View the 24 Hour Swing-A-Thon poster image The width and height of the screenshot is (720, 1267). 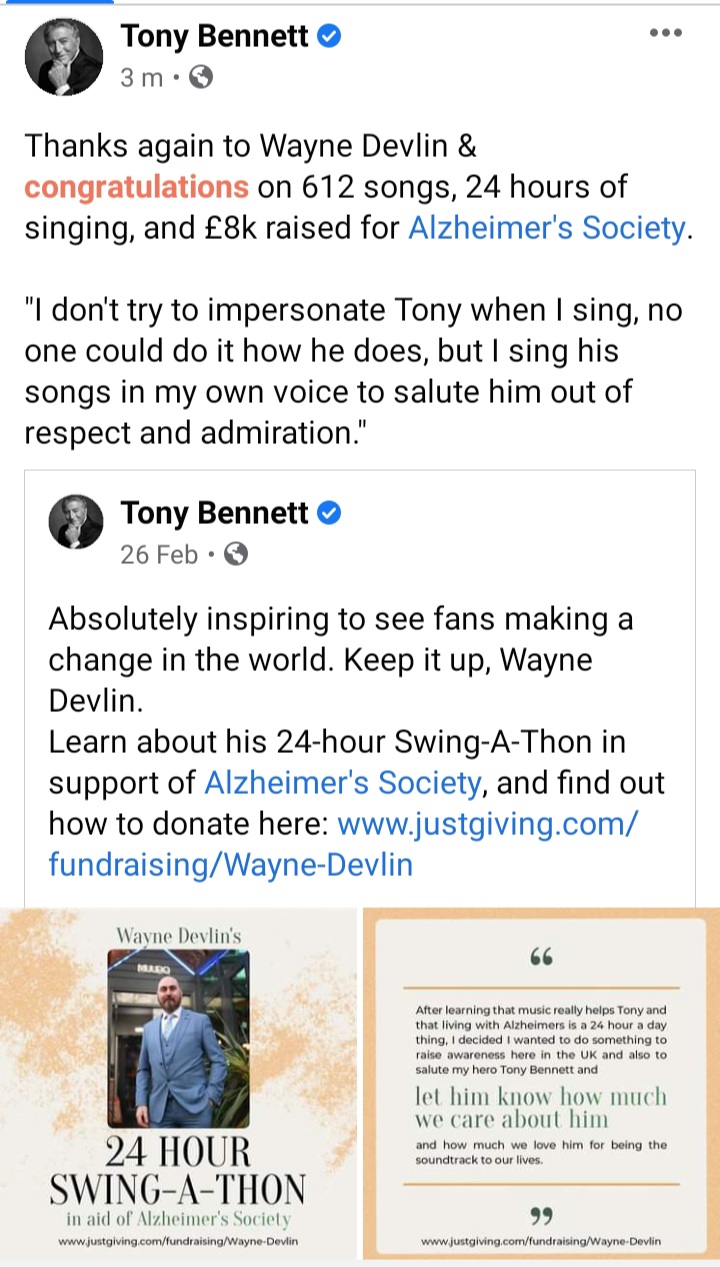[180, 1086]
